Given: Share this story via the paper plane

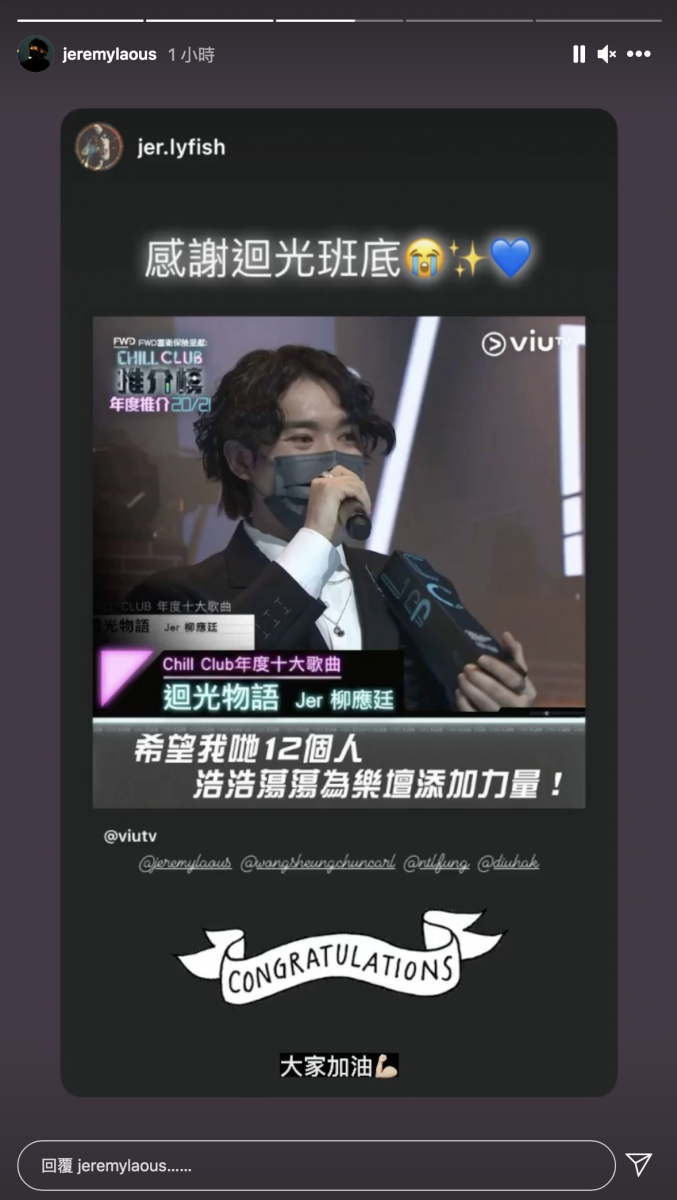Looking at the screenshot, I should 639,1164.
